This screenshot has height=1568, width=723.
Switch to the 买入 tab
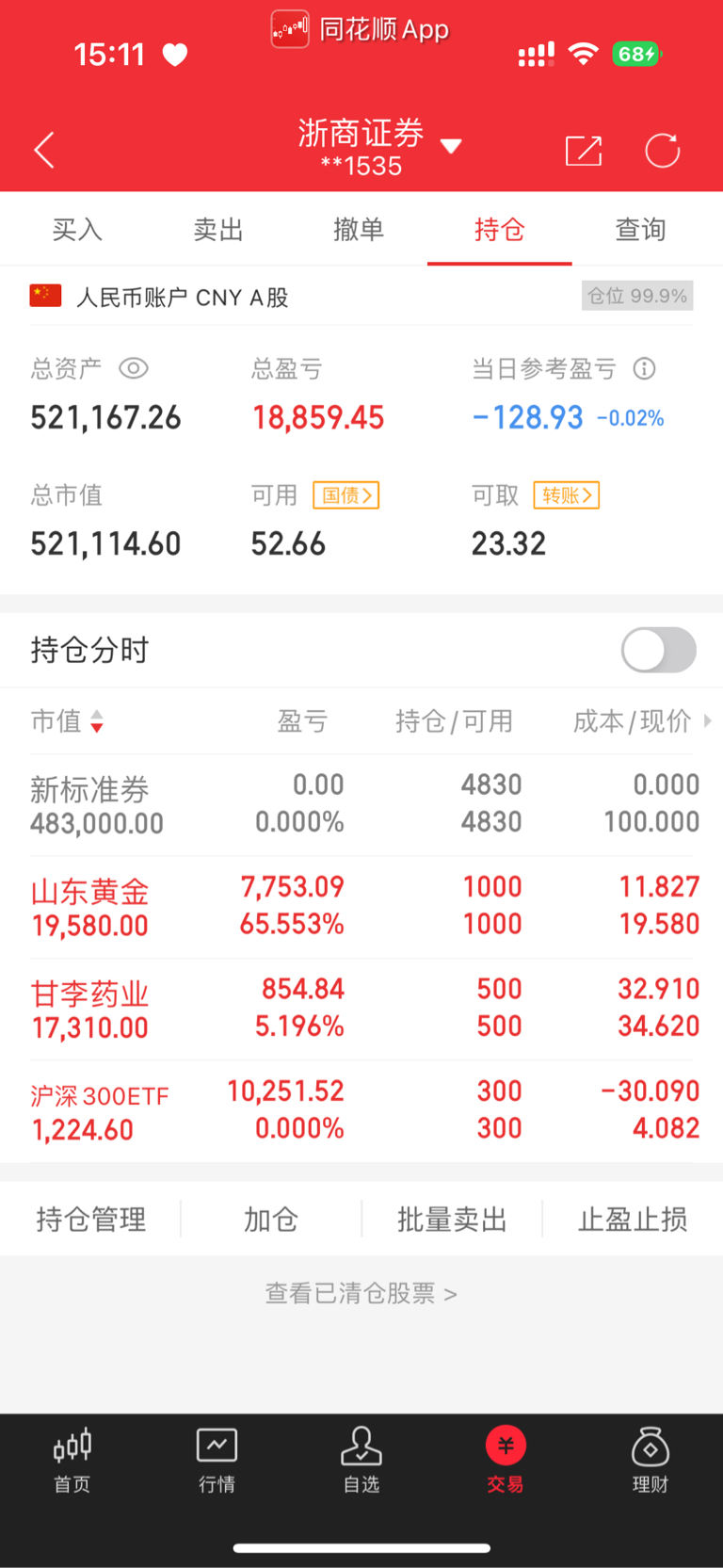pos(77,229)
